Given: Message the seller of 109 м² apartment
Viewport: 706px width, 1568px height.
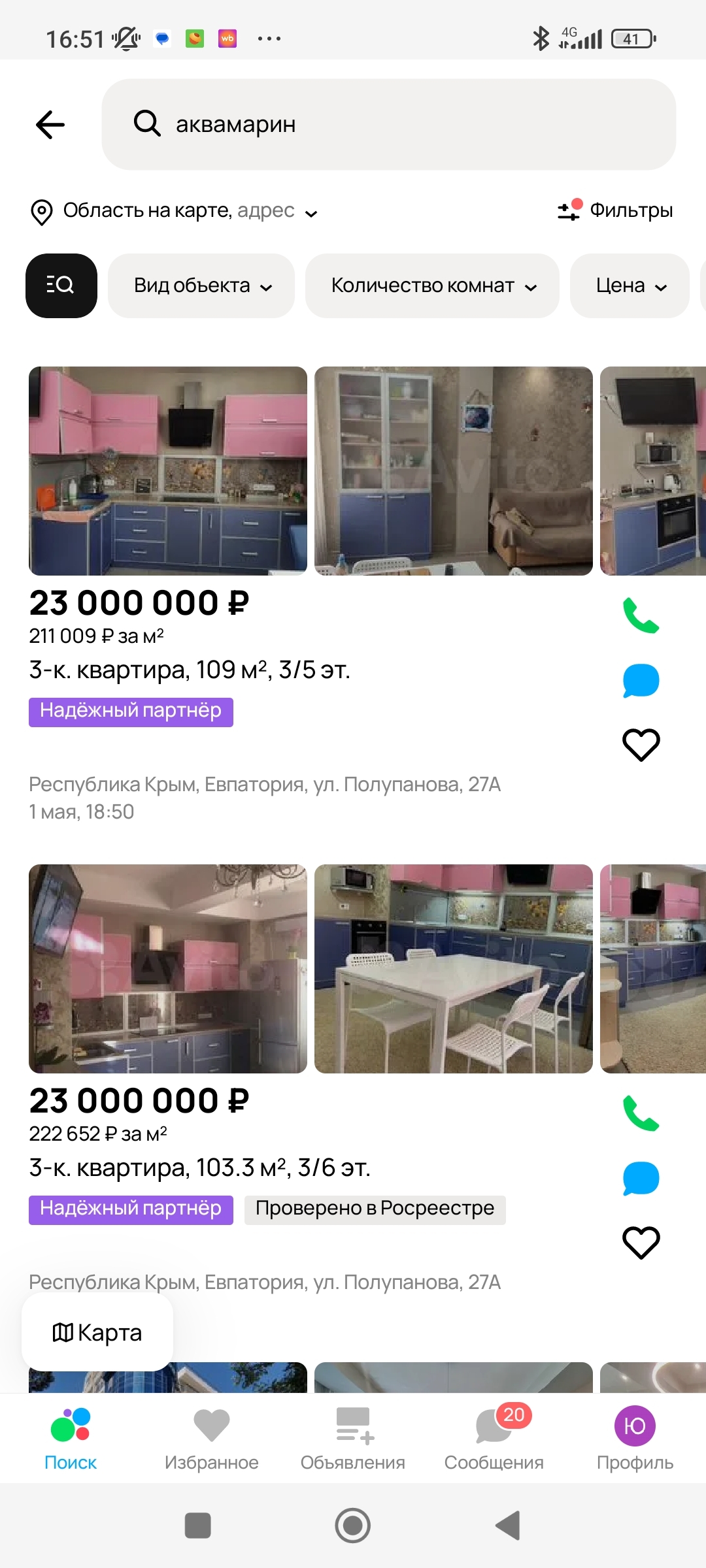Looking at the screenshot, I should click(641, 680).
